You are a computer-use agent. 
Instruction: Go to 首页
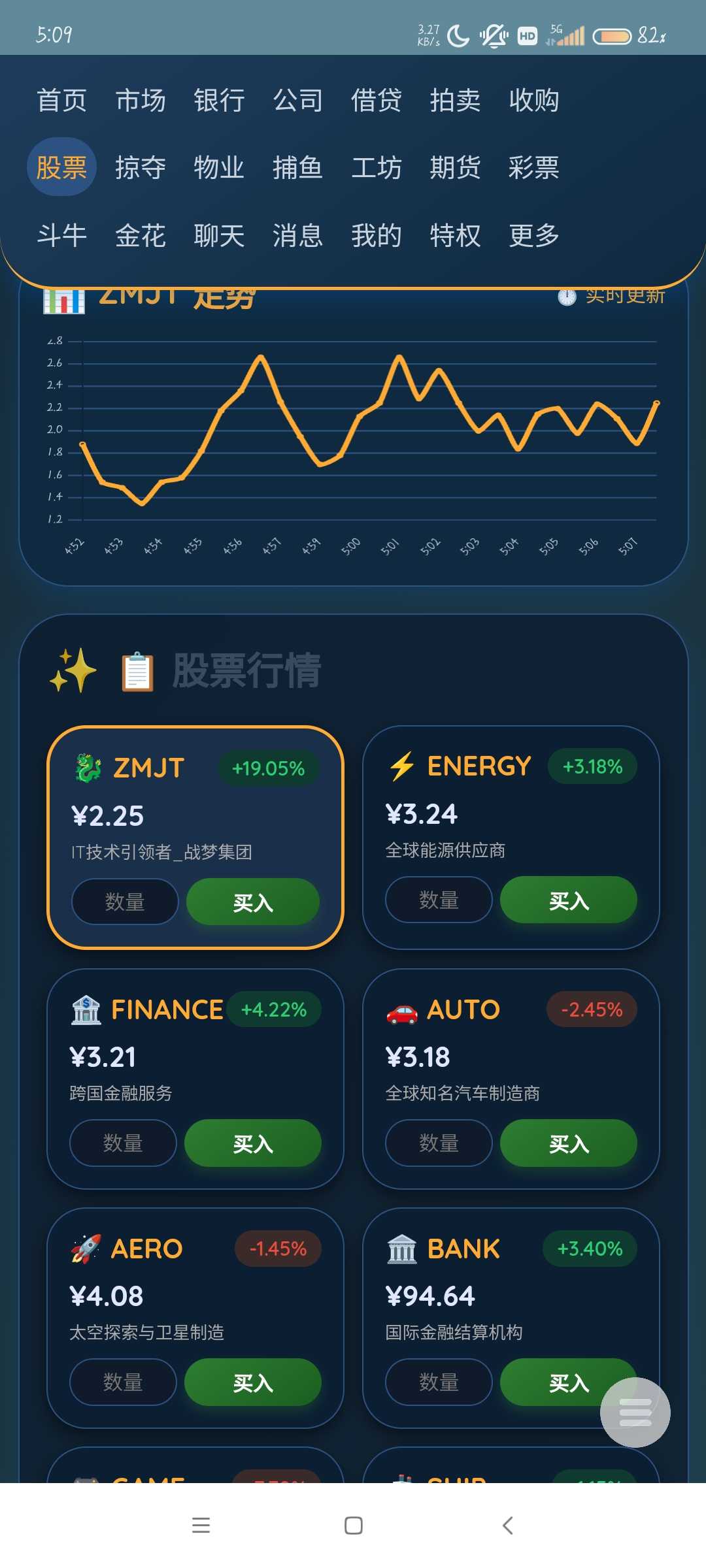tap(61, 101)
